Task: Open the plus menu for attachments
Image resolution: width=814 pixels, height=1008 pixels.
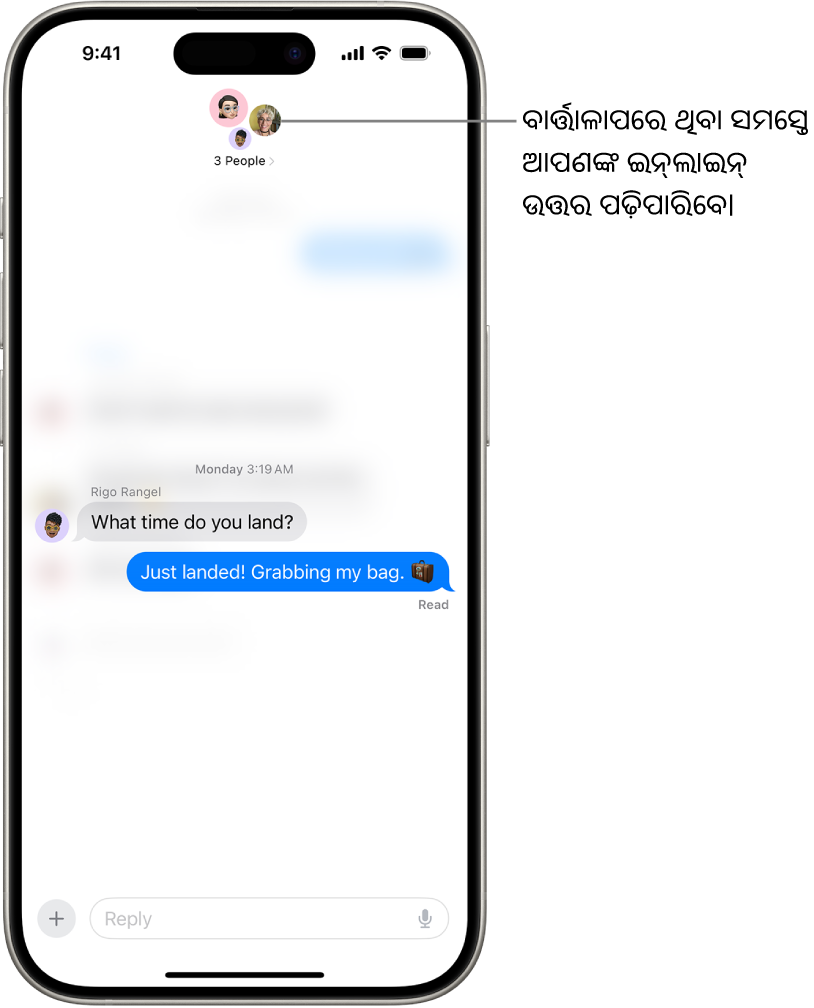Action: coord(57,919)
